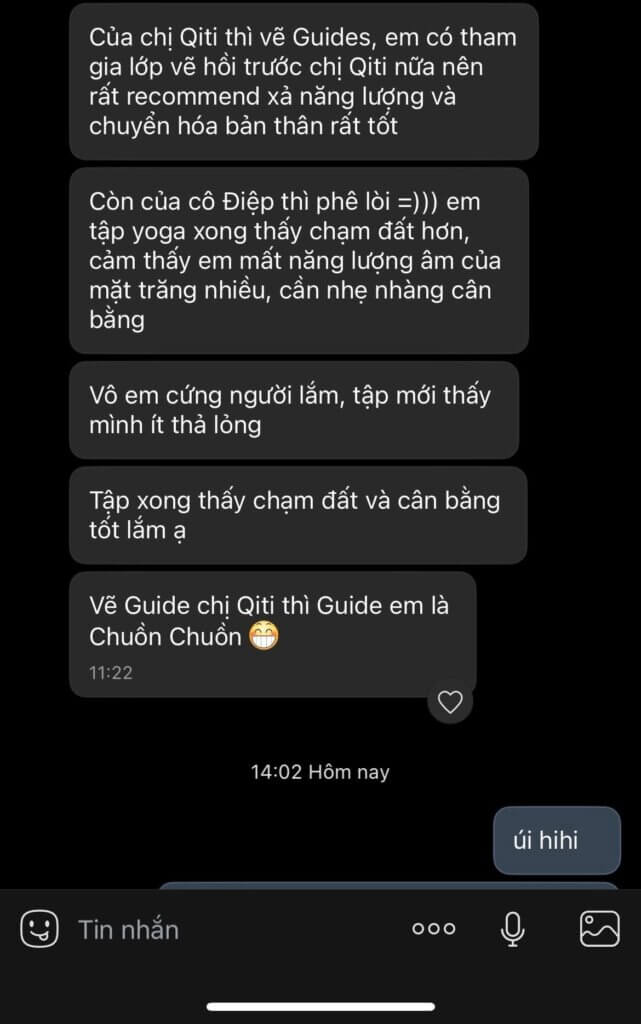641x1024 pixels.
Task: Open more options three-dot menu
Action: (x=434, y=929)
